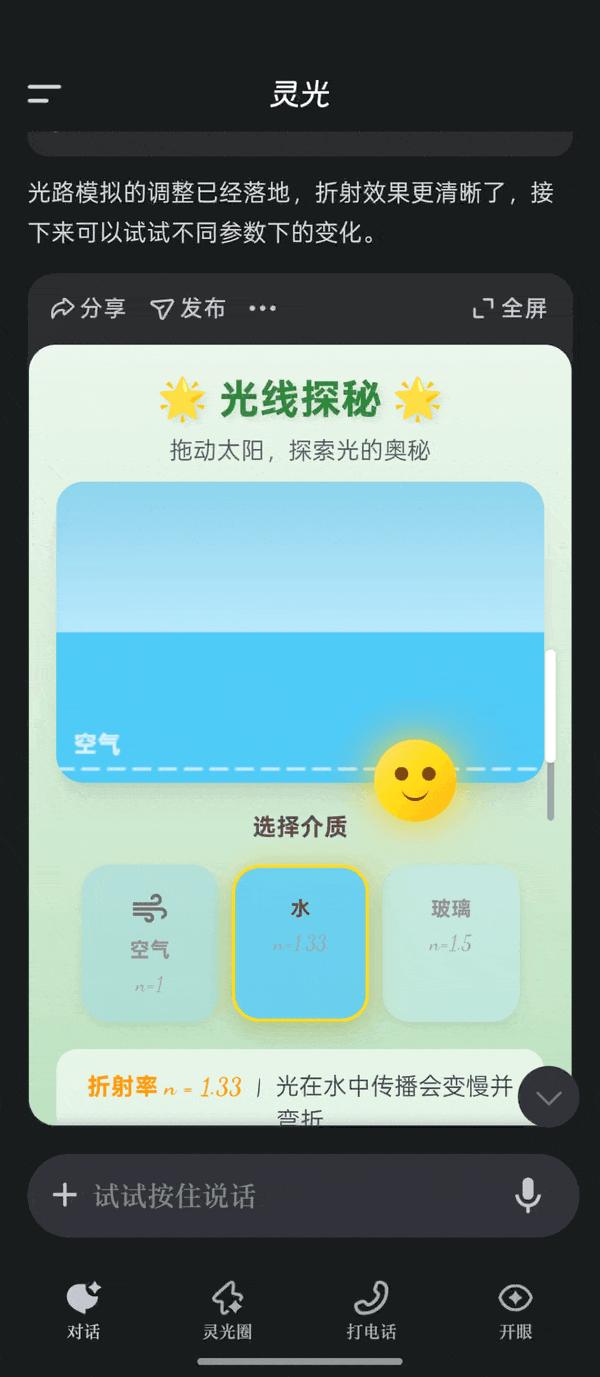Open the hamburger menu
Viewport: 600px width, 1377px height.
pos(44,94)
